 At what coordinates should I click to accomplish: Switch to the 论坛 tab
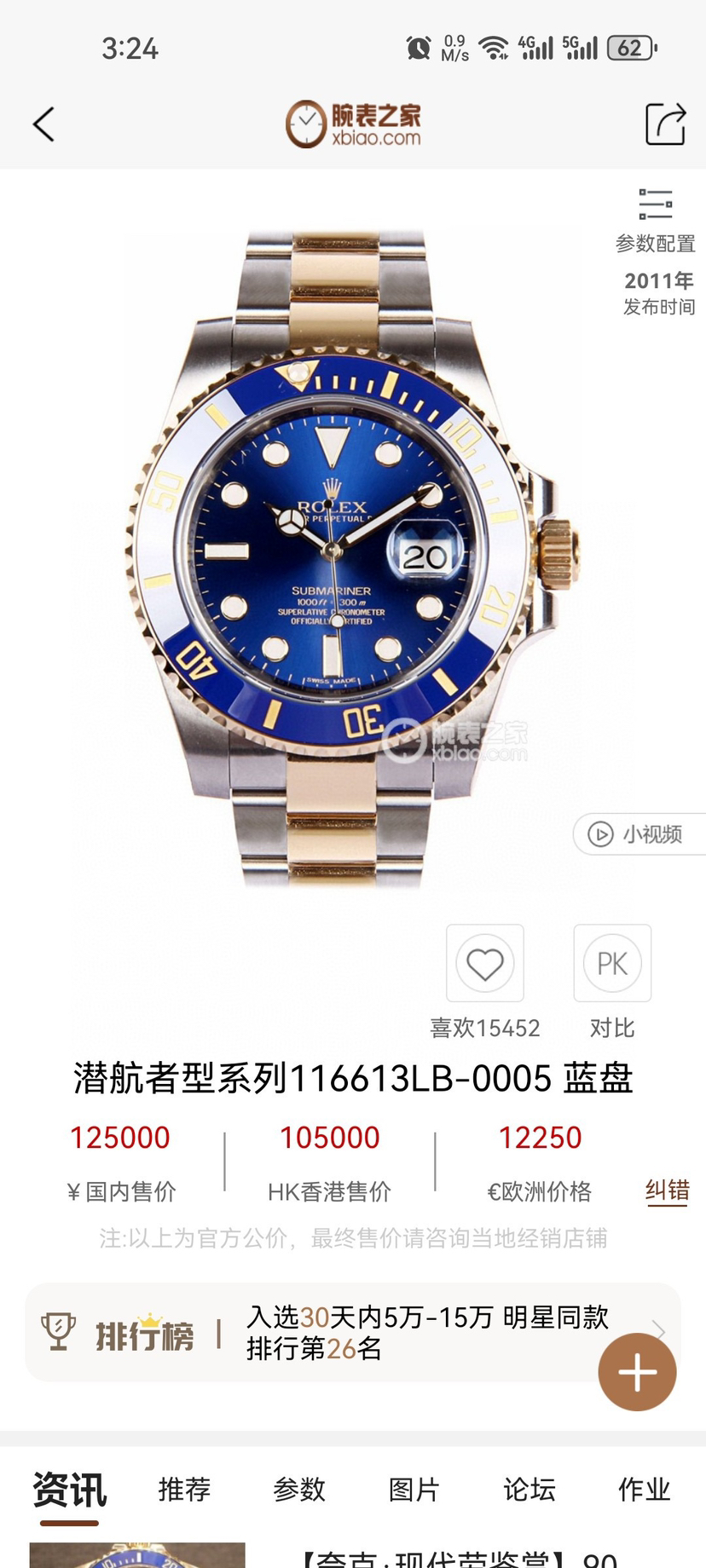[x=529, y=1490]
